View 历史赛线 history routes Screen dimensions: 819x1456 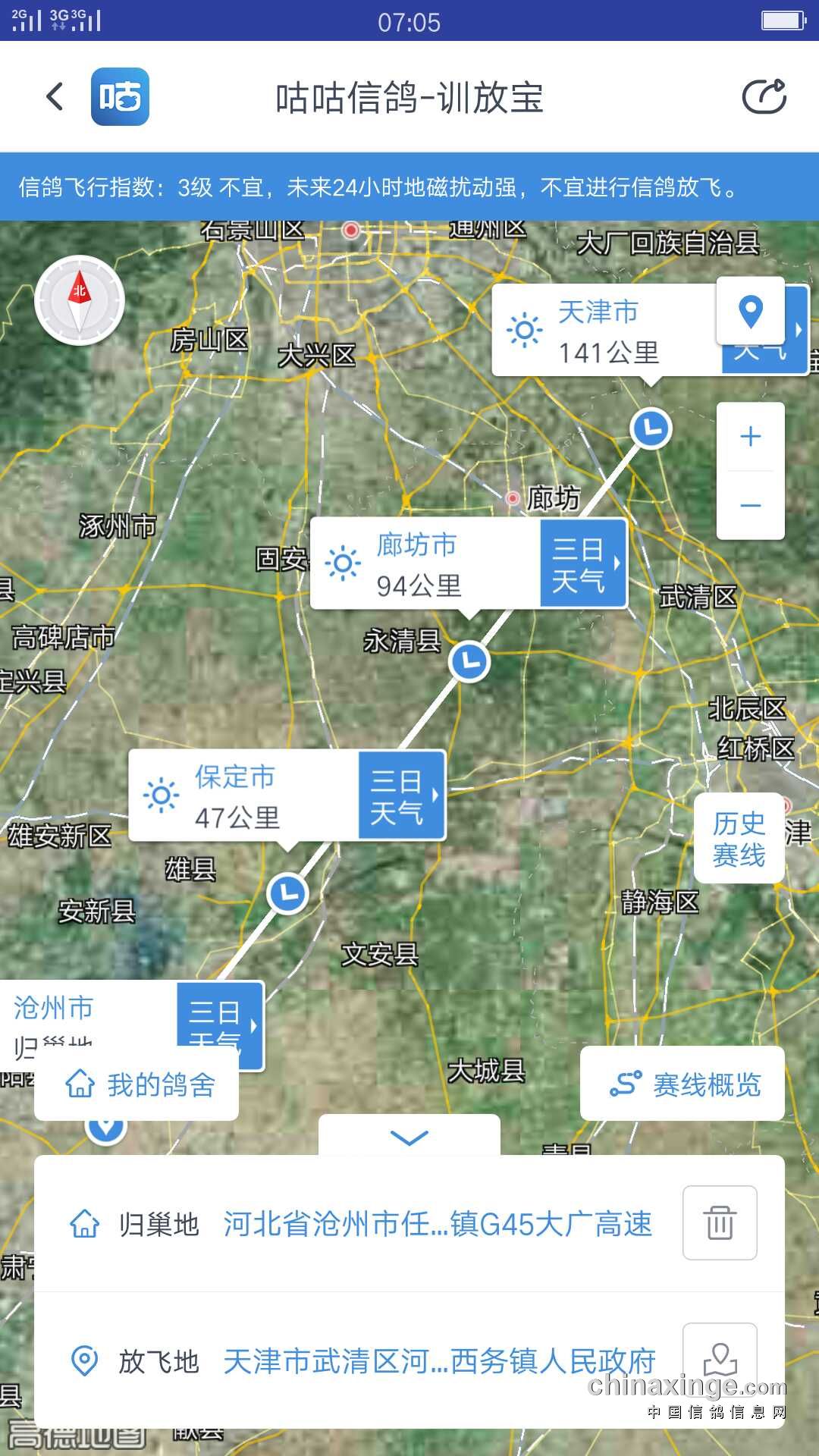pos(739,839)
